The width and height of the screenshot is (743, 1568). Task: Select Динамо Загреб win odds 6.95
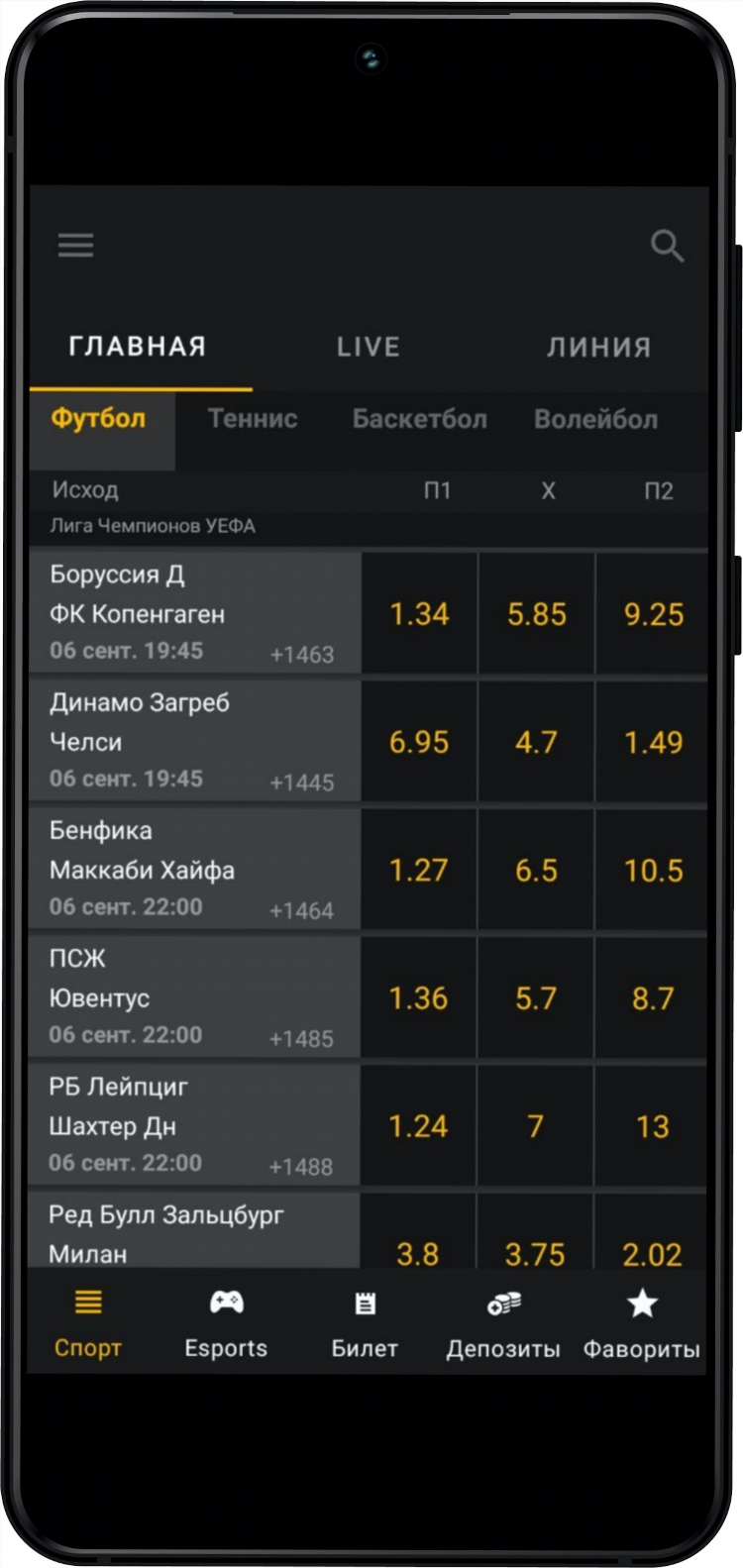pos(418,742)
